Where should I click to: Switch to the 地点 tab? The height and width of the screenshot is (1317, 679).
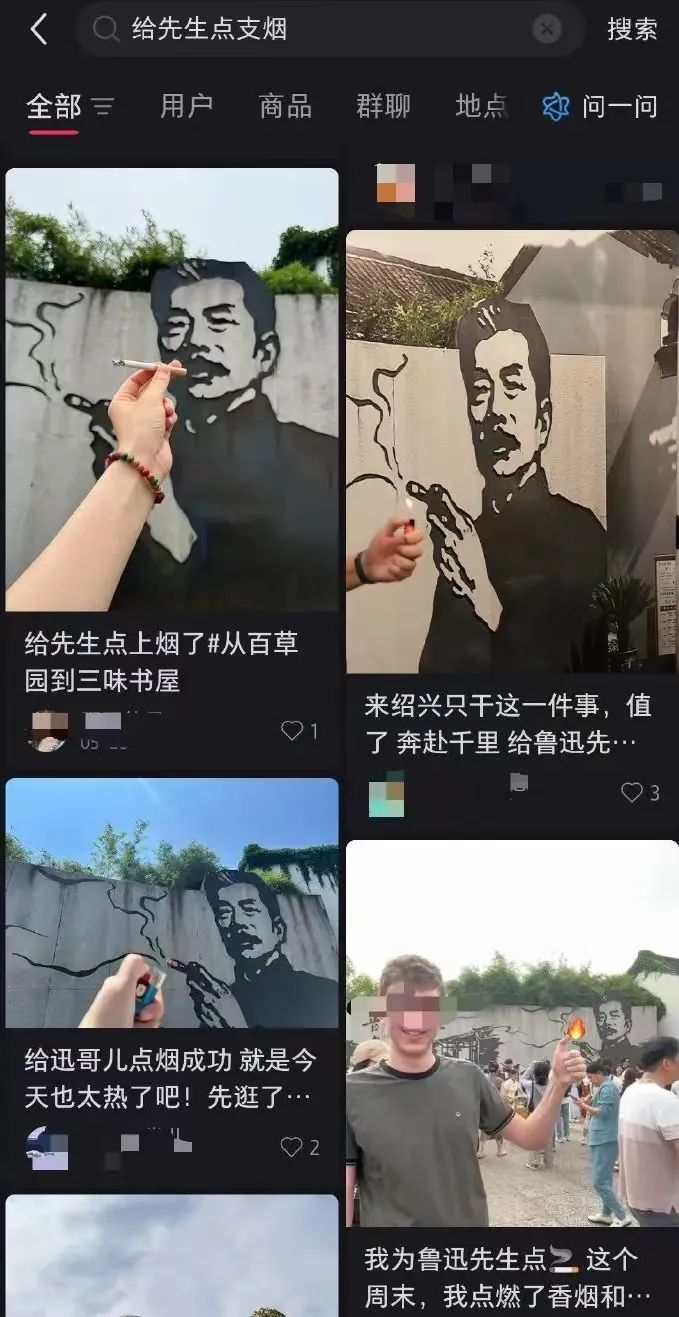(x=480, y=106)
